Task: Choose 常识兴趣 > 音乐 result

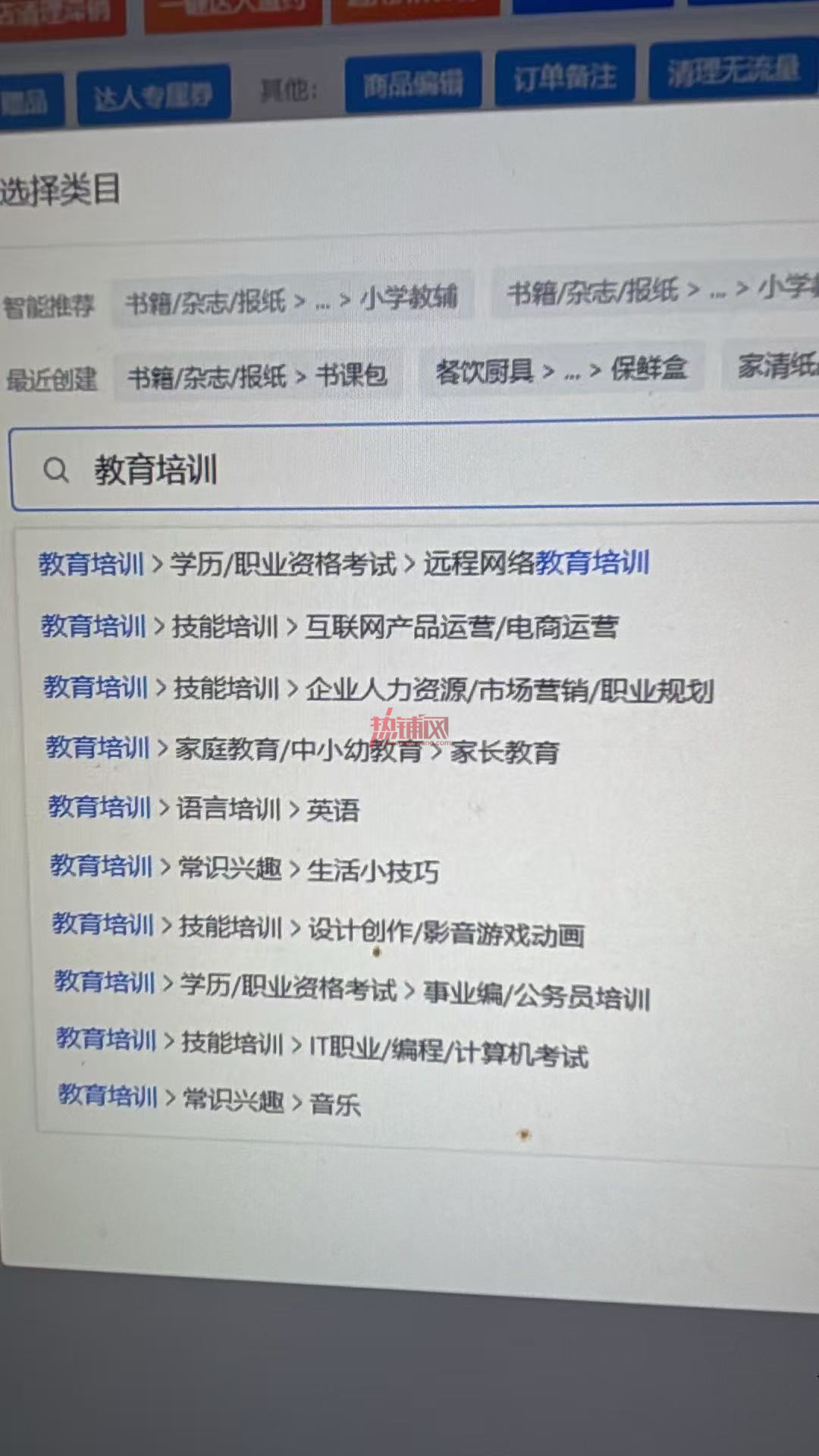Action: pos(209,1099)
